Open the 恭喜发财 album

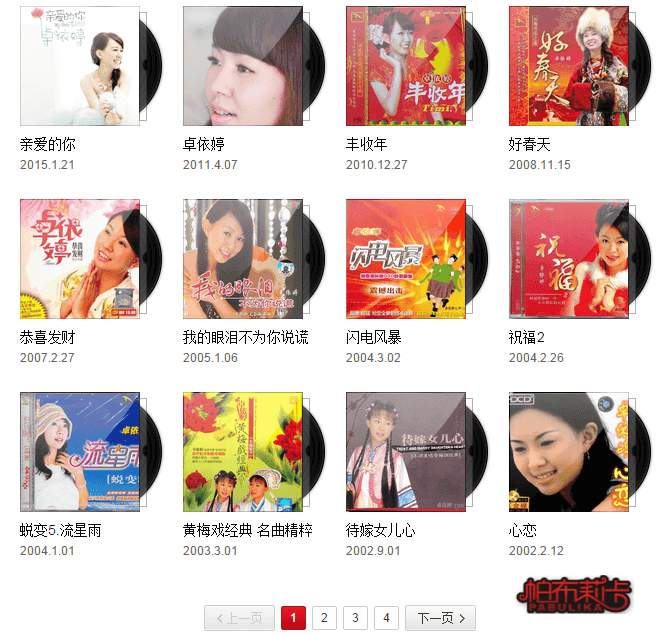click(80, 259)
